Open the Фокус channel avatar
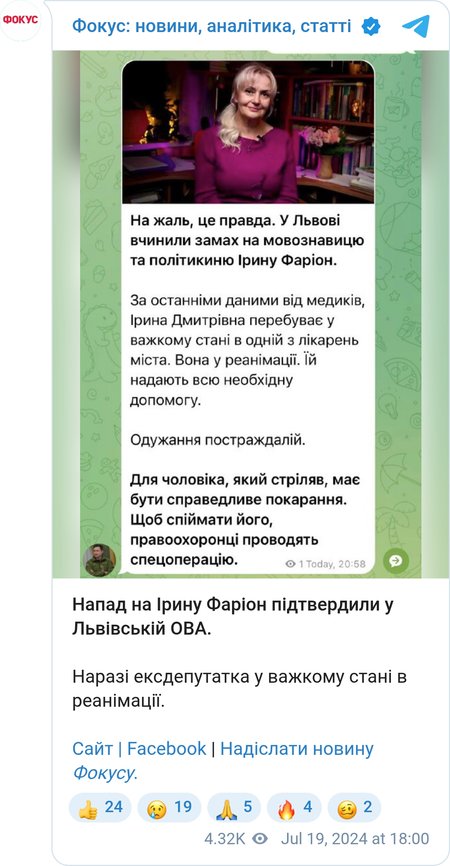 click(x=20, y=20)
